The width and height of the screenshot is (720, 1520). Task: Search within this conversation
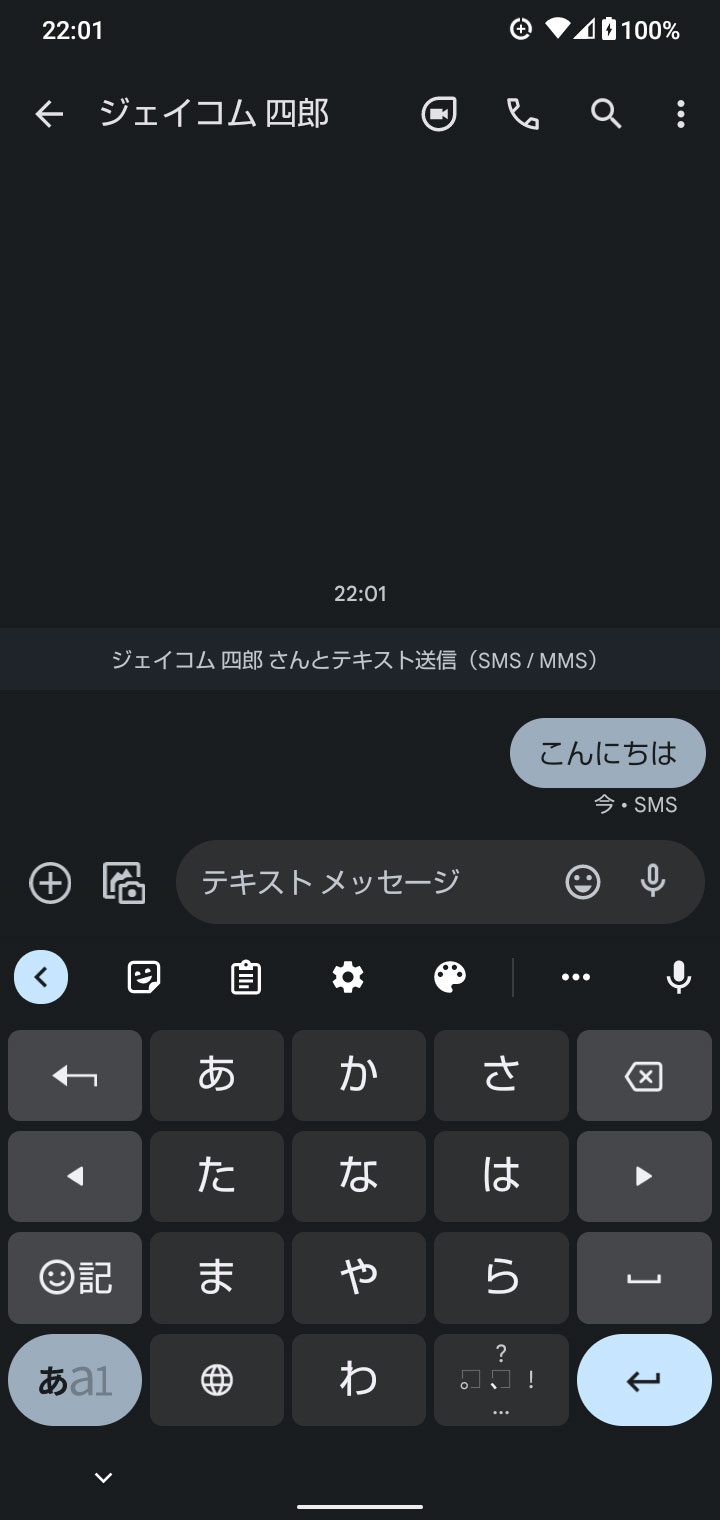606,115
